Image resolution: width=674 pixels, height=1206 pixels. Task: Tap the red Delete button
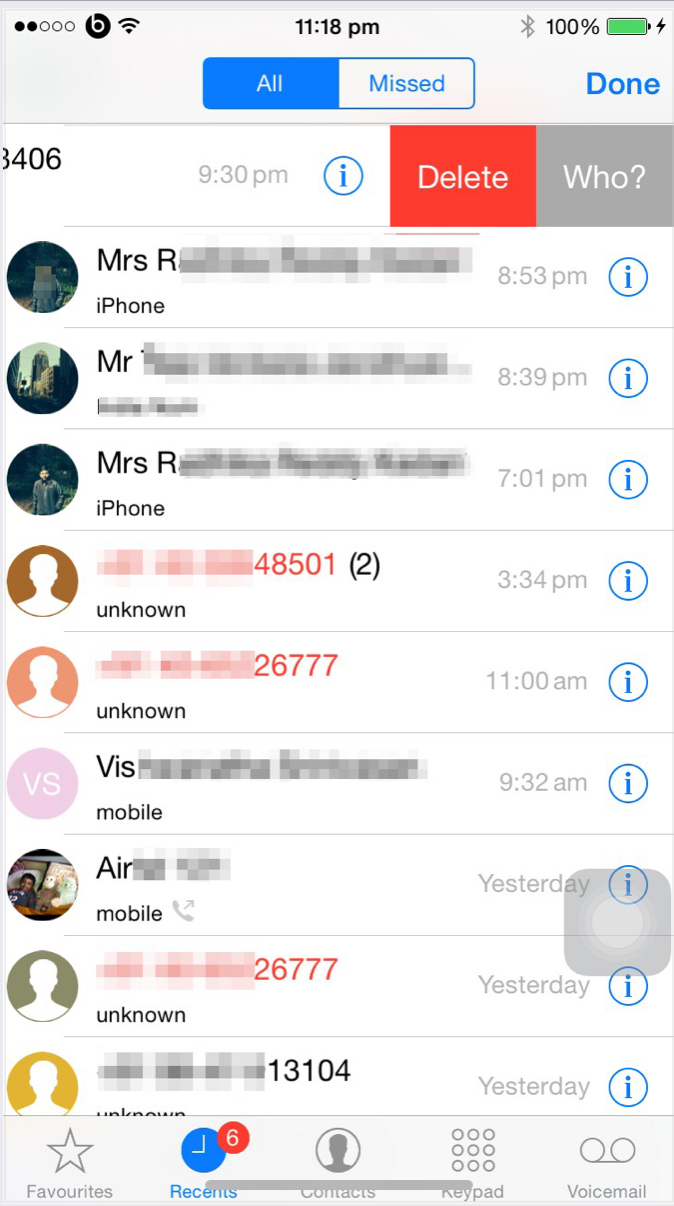tap(462, 177)
